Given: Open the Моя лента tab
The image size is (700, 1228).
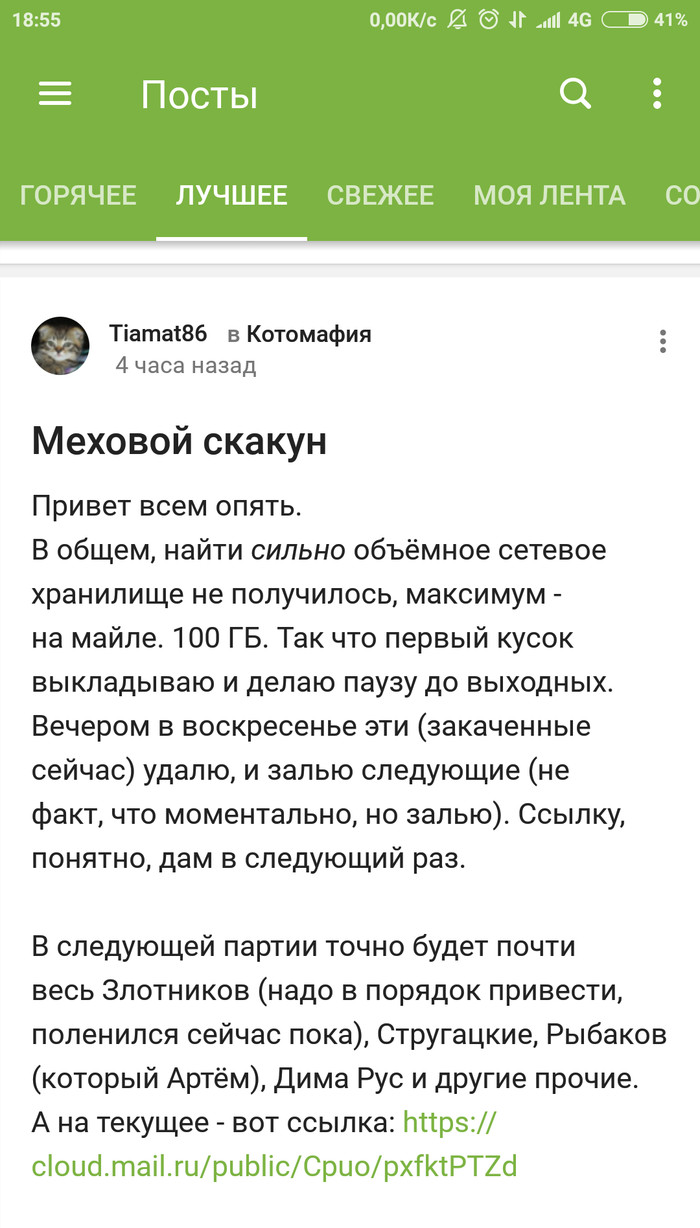Looking at the screenshot, I should (549, 196).
